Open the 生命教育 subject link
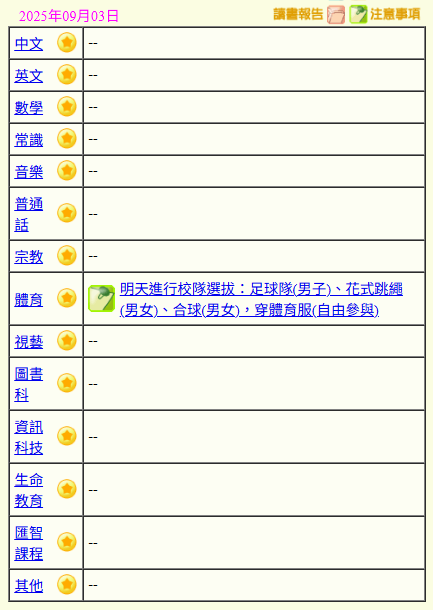This screenshot has height=610, width=433. (29, 490)
